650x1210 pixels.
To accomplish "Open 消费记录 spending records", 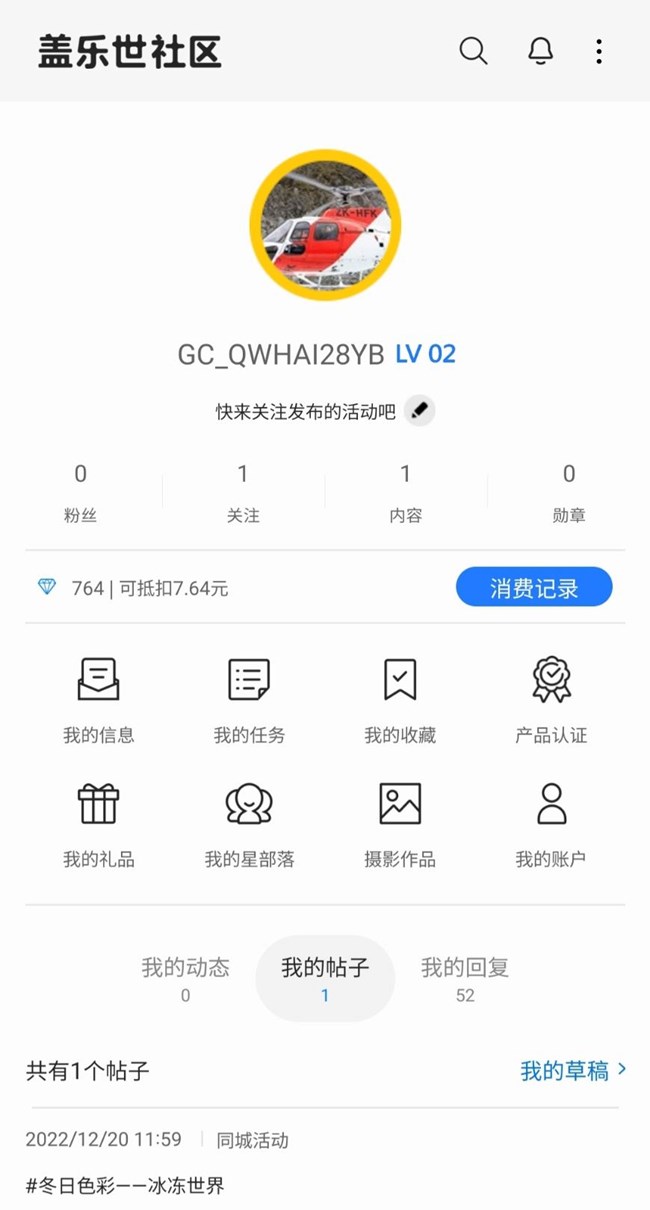I will tap(533, 587).
